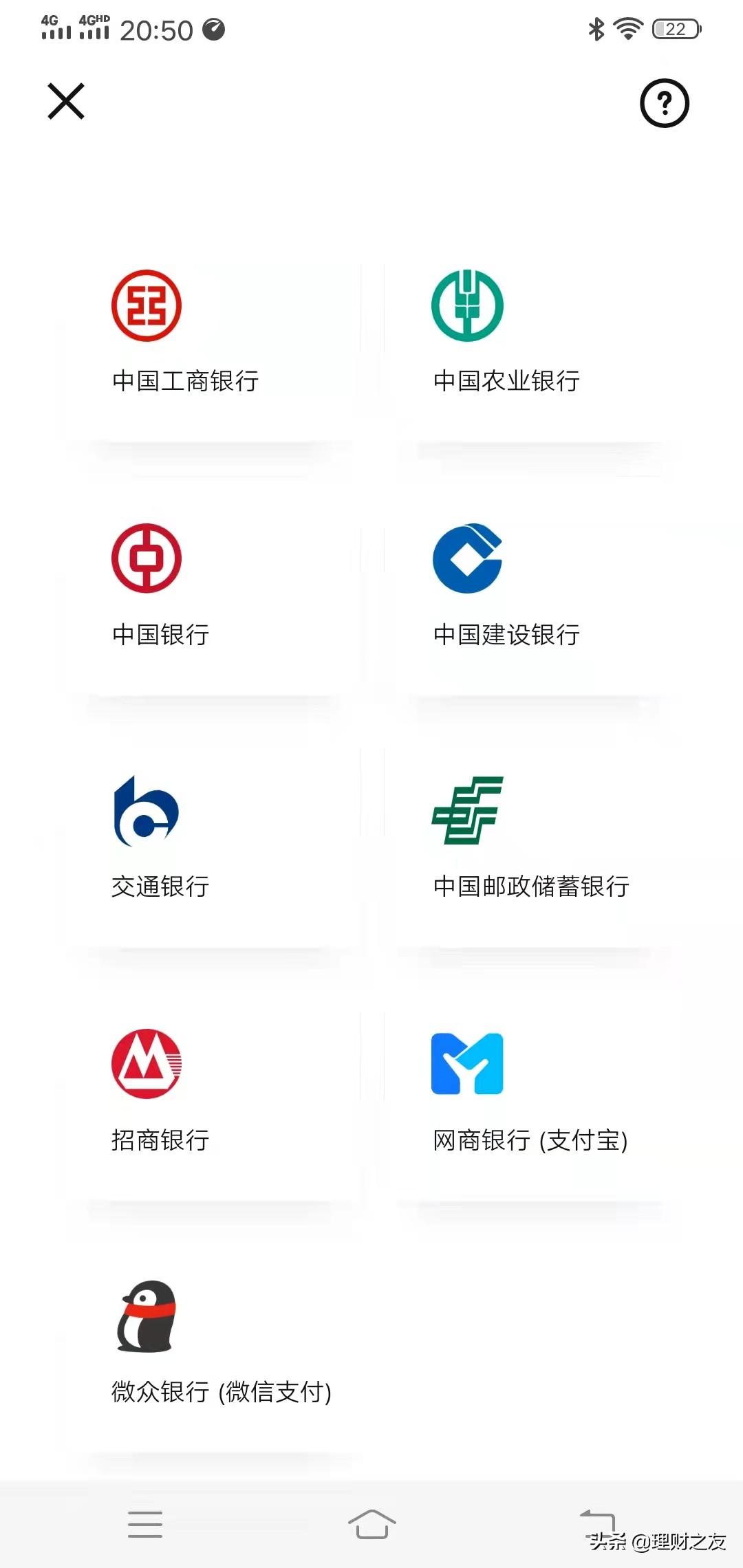743x1568 pixels.
Task: Open the 中国银行 option
Action: (206, 598)
